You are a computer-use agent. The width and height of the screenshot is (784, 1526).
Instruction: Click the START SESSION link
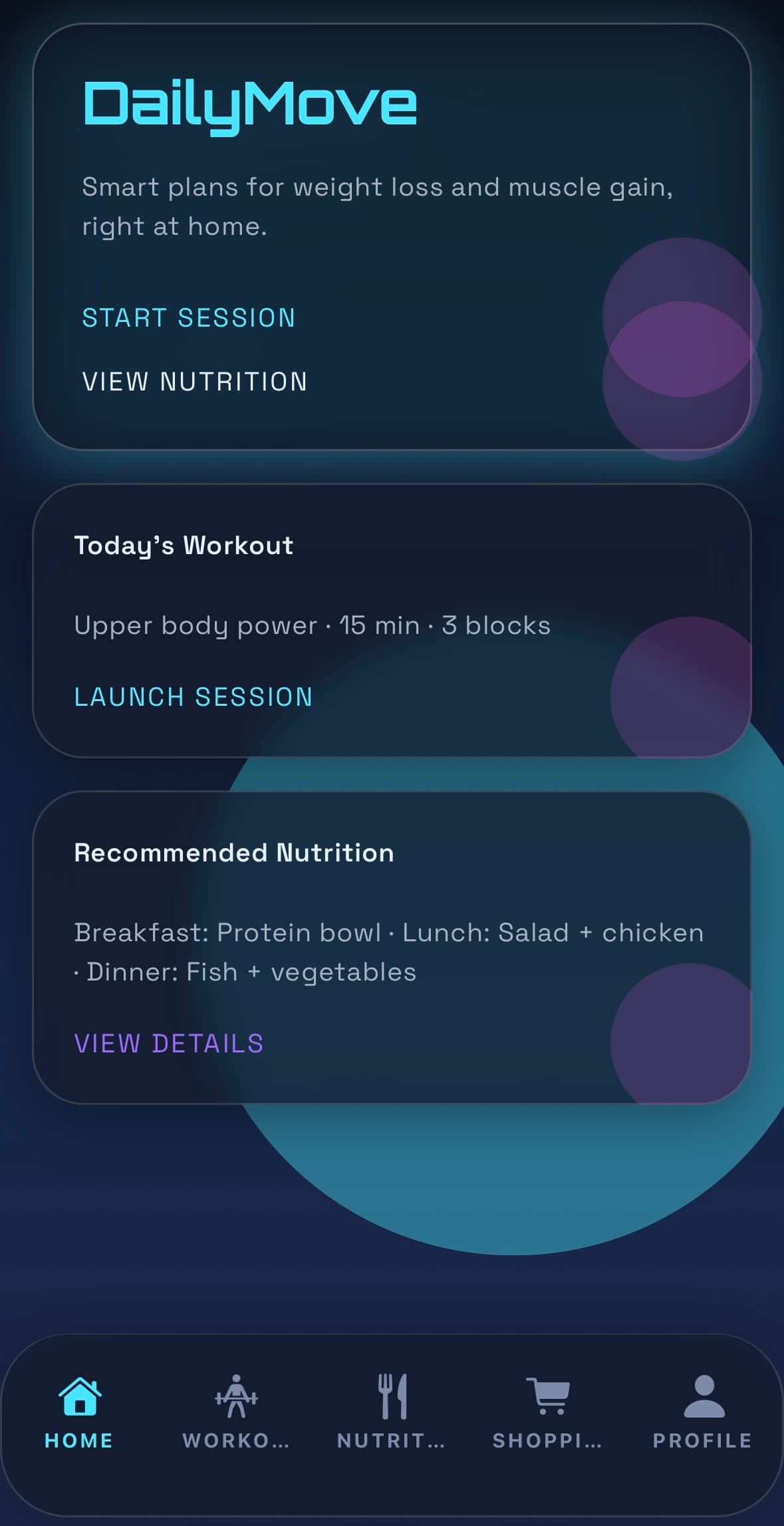pyautogui.click(x=188, y=318)
